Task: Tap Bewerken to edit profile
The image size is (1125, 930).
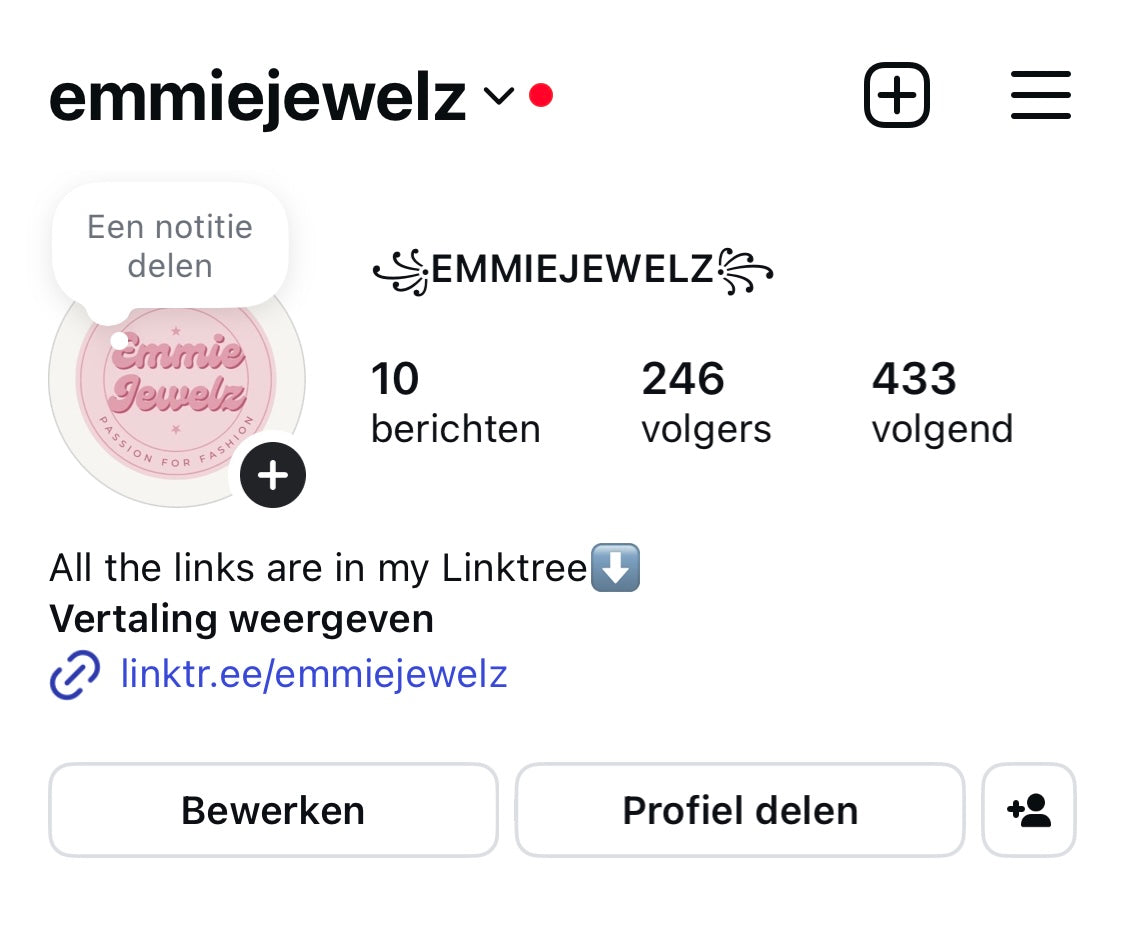Action: pyautogui.click(x=273, y=810)
